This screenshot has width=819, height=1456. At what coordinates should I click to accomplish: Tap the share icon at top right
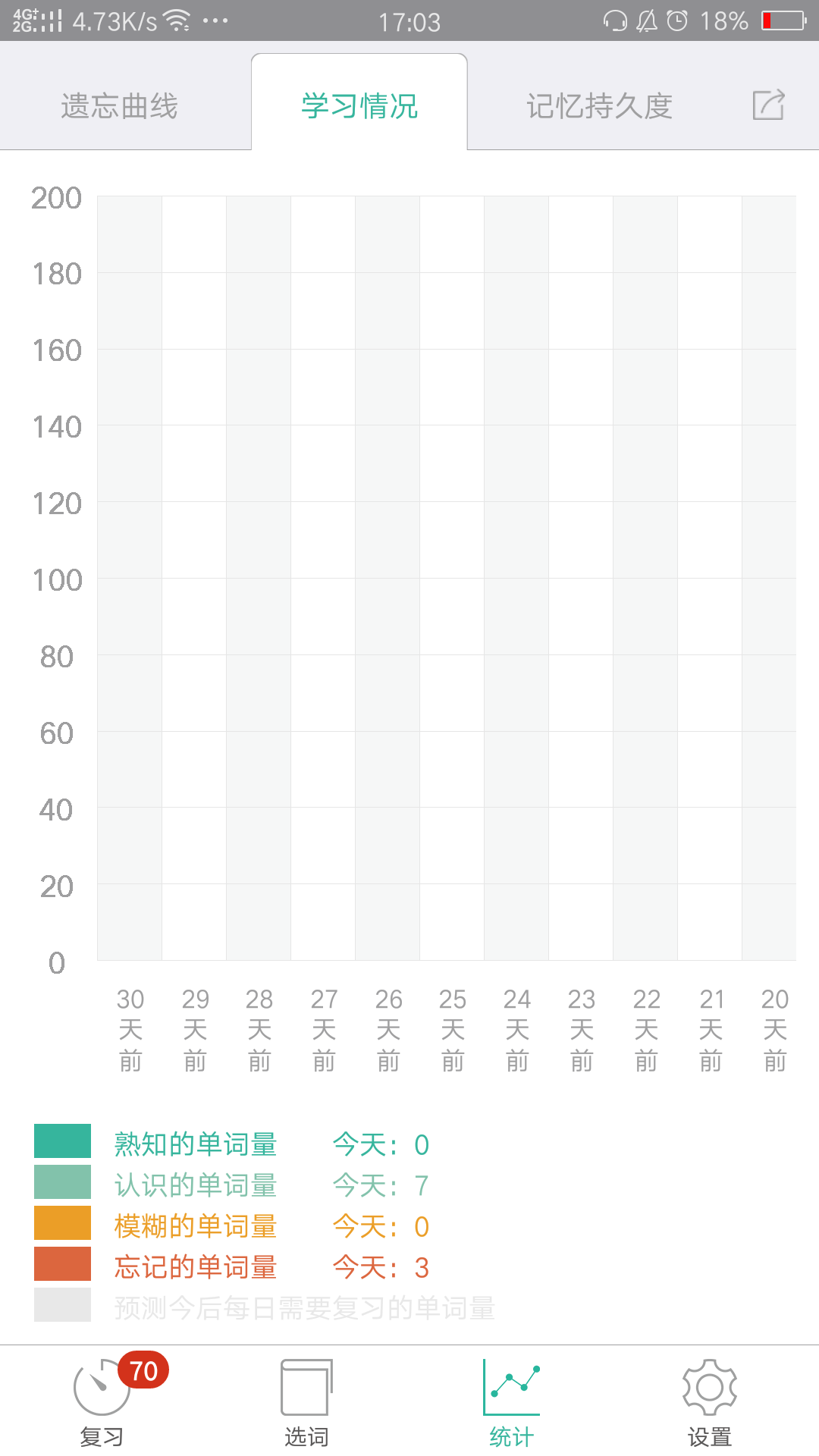coord(769,105)
